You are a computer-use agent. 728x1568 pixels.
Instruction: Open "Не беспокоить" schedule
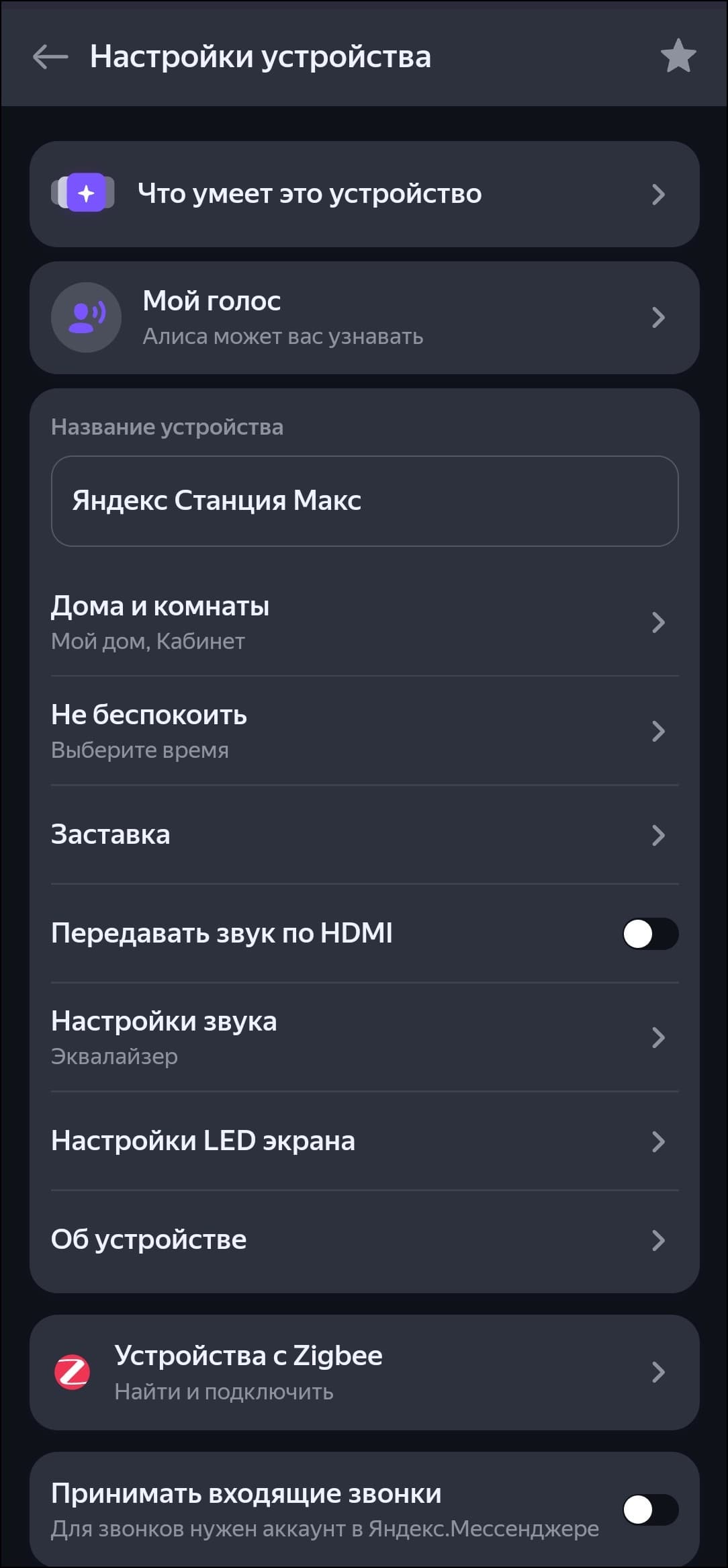(x=364, y=731)
